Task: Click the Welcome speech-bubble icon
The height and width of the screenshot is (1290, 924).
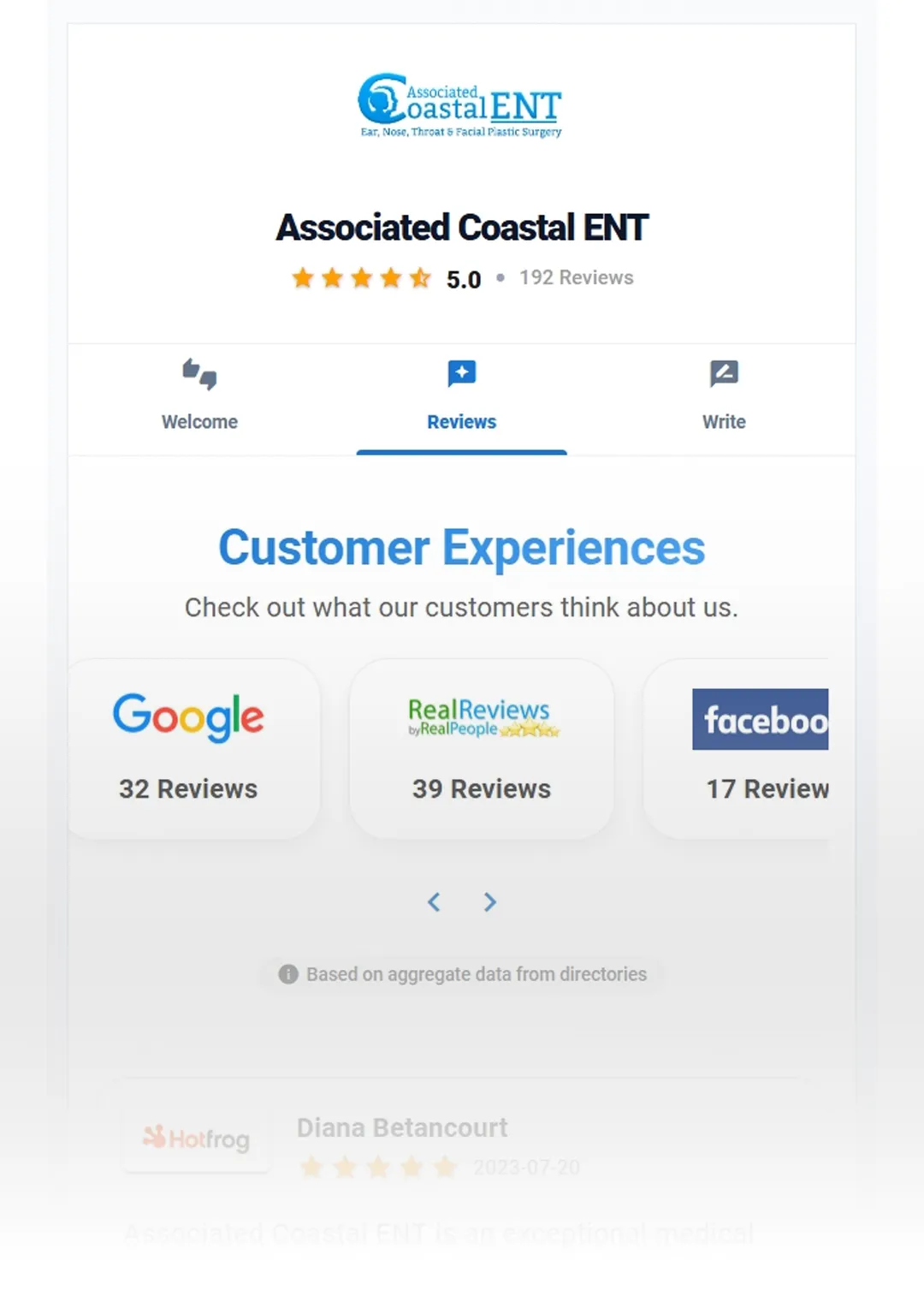Action: (198, 375)
